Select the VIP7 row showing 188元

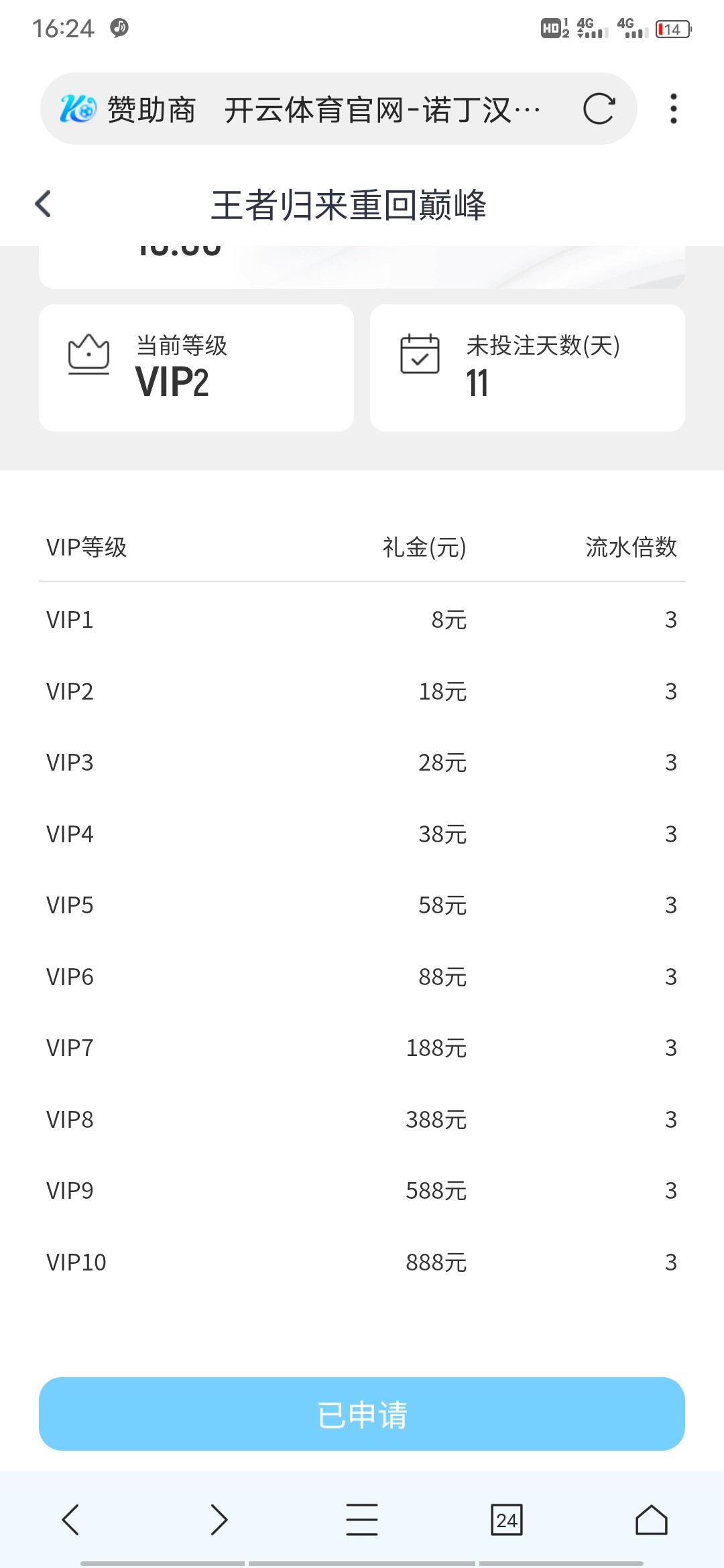pyautogui.click(x=362, y=1048)
